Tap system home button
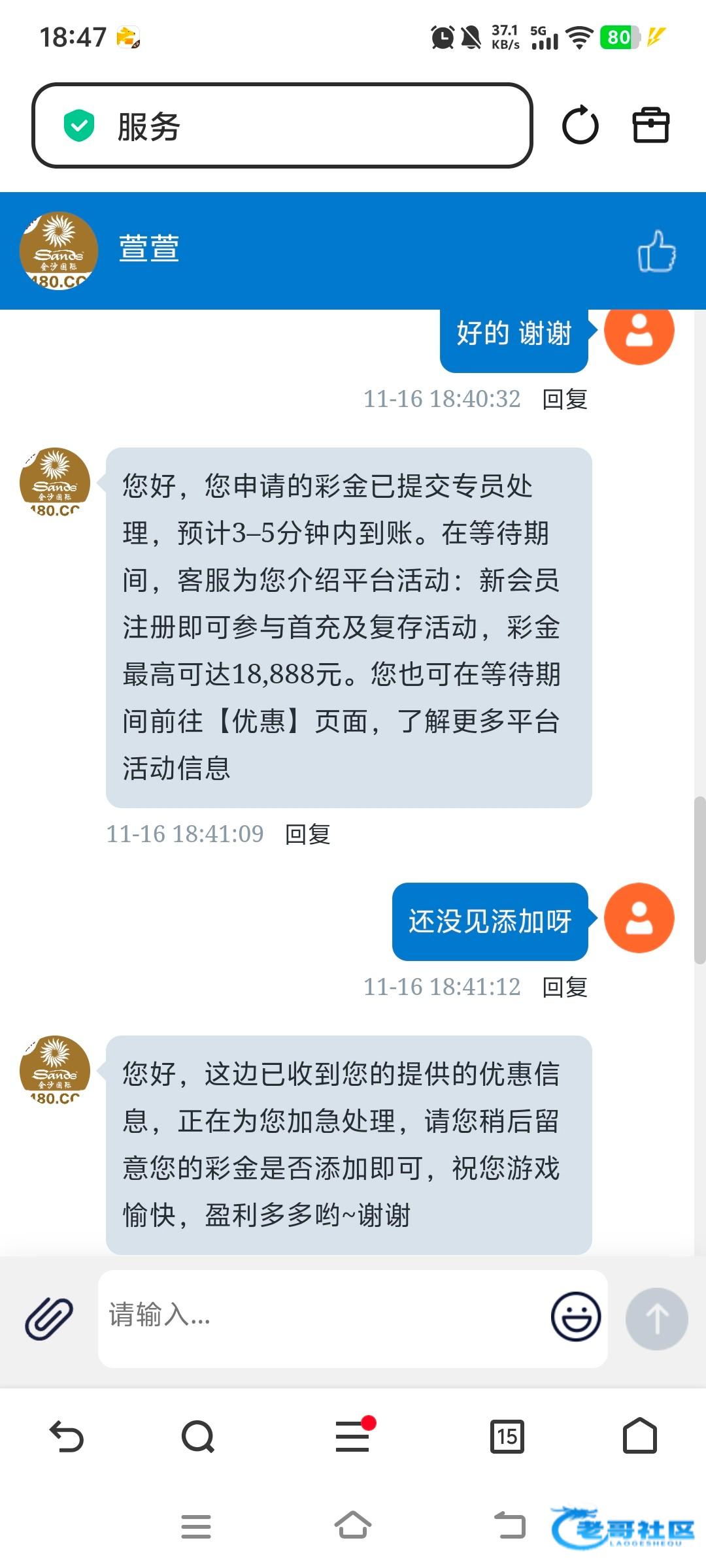706x1568 pixels. click(353, 1526)
